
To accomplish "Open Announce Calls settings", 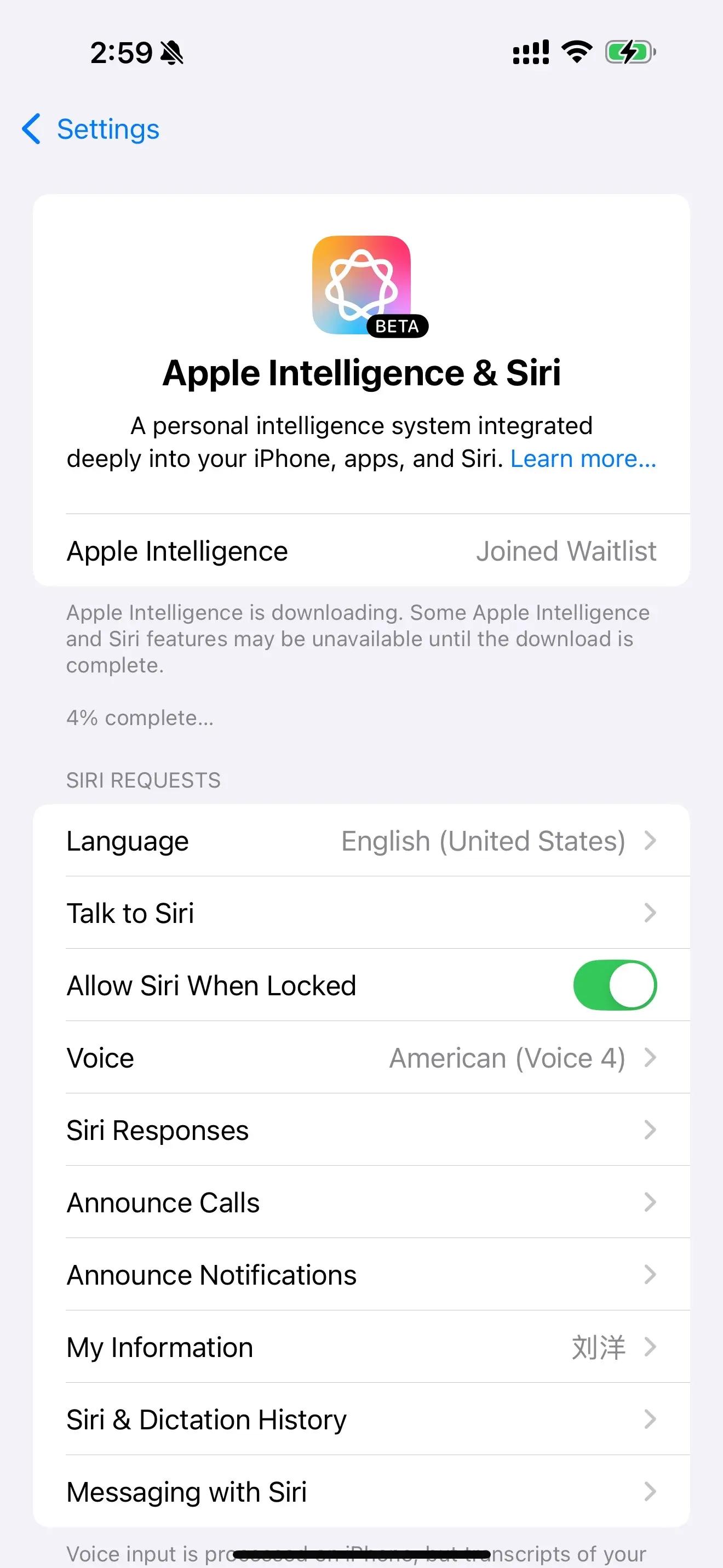I will point(361,1203).
